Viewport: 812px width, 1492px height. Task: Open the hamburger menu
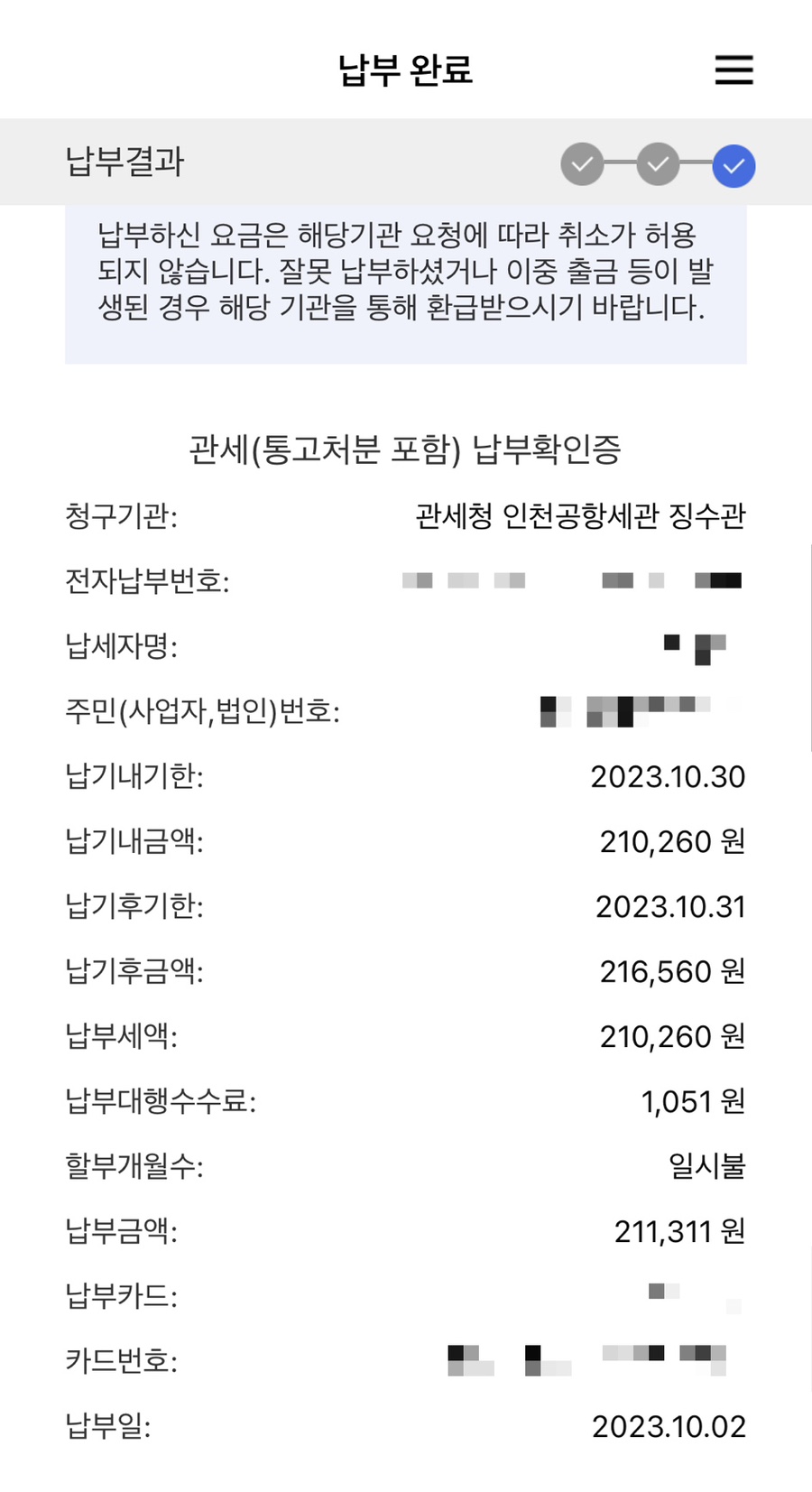[734, 70]
